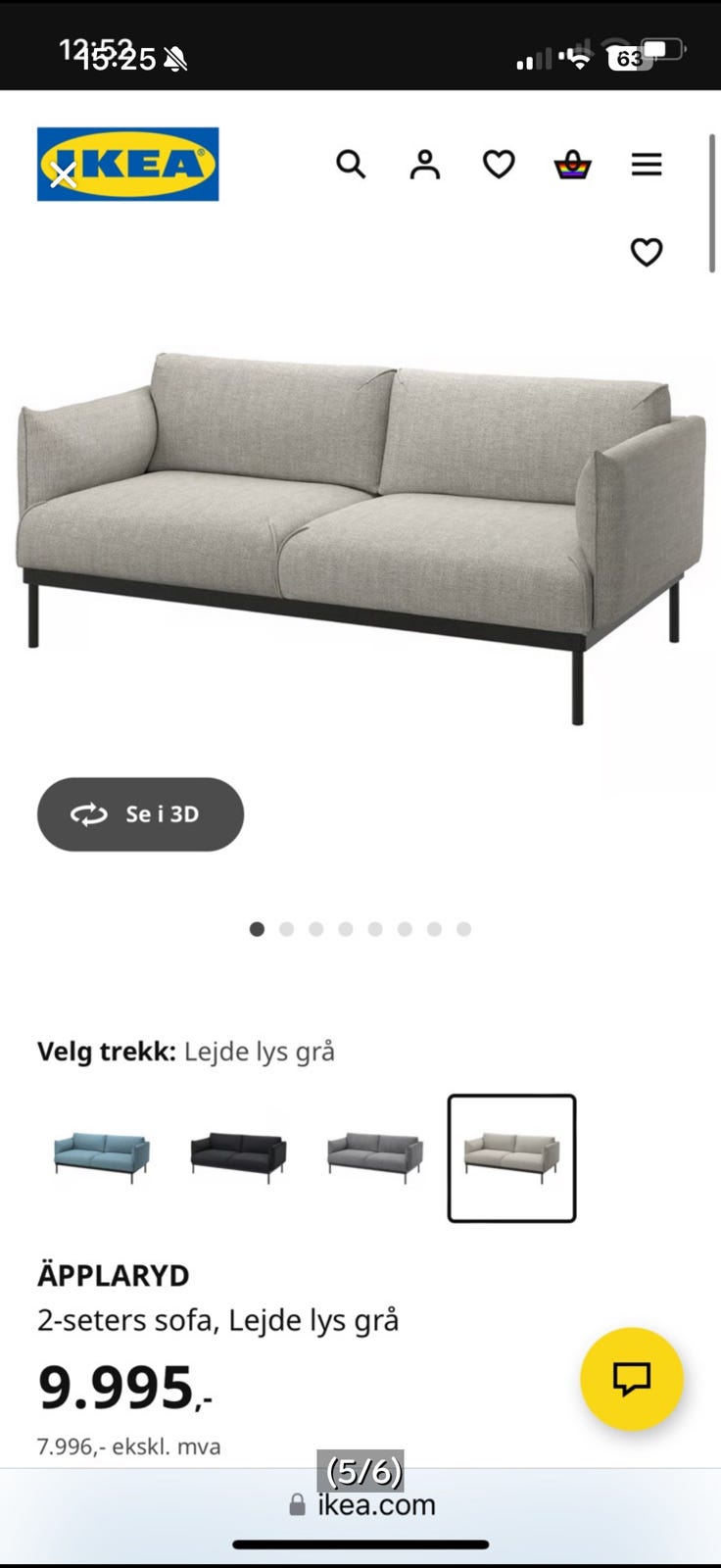Open the yellow chat button
Screen dimensions: 721x1568
click(x=632, y=1378)
